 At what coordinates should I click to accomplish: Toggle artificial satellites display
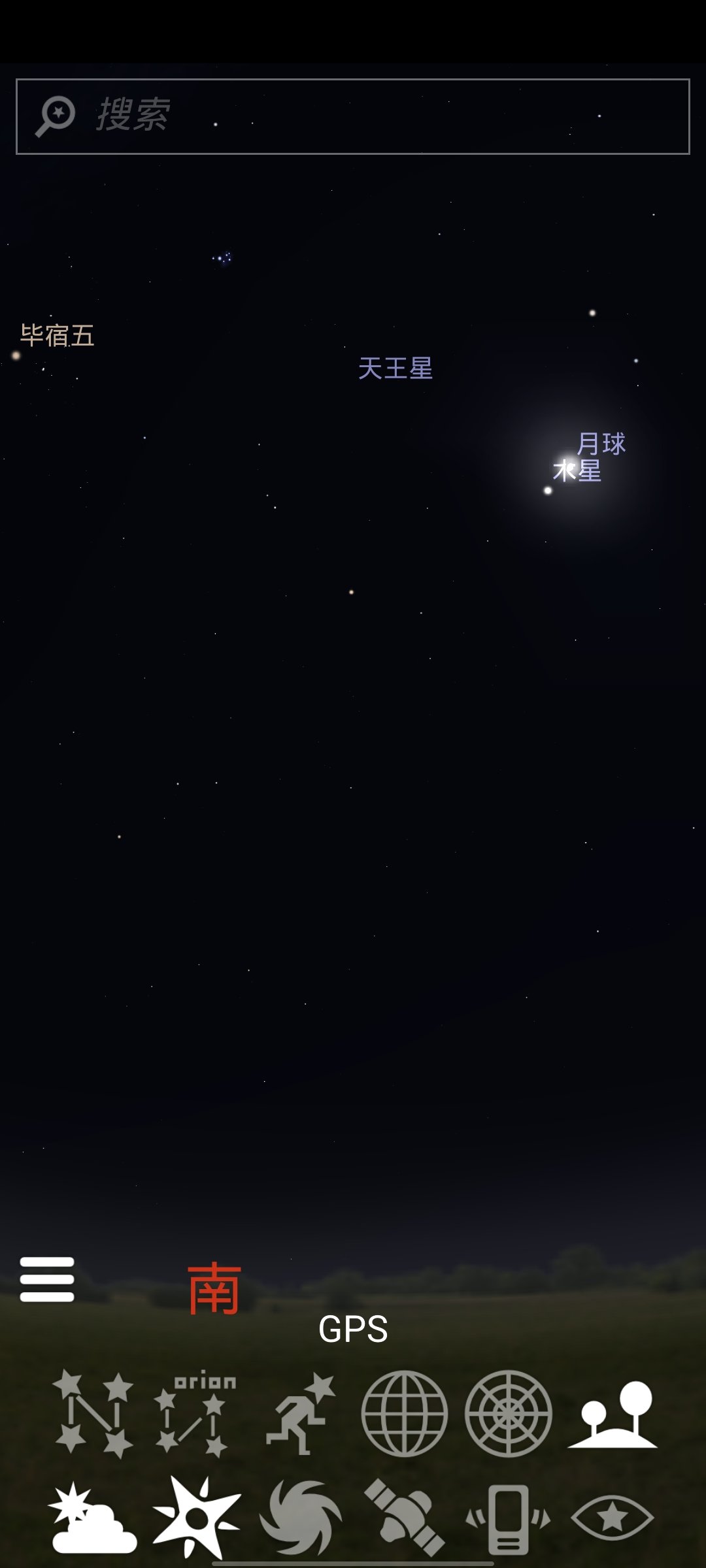tap(404, 1517)
